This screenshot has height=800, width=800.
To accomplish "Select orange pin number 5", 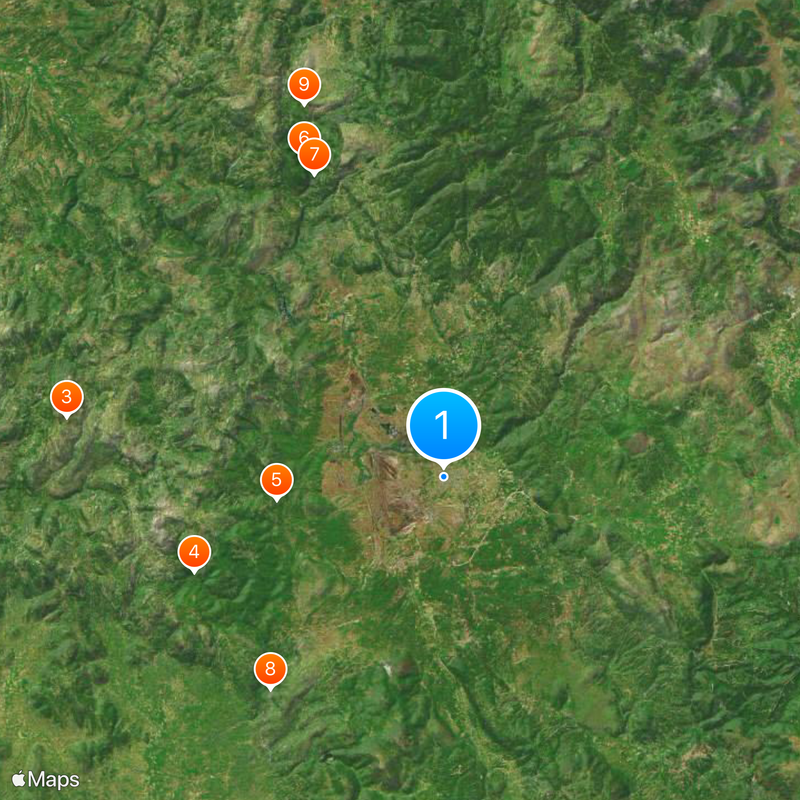I will (x=276, y=480).
